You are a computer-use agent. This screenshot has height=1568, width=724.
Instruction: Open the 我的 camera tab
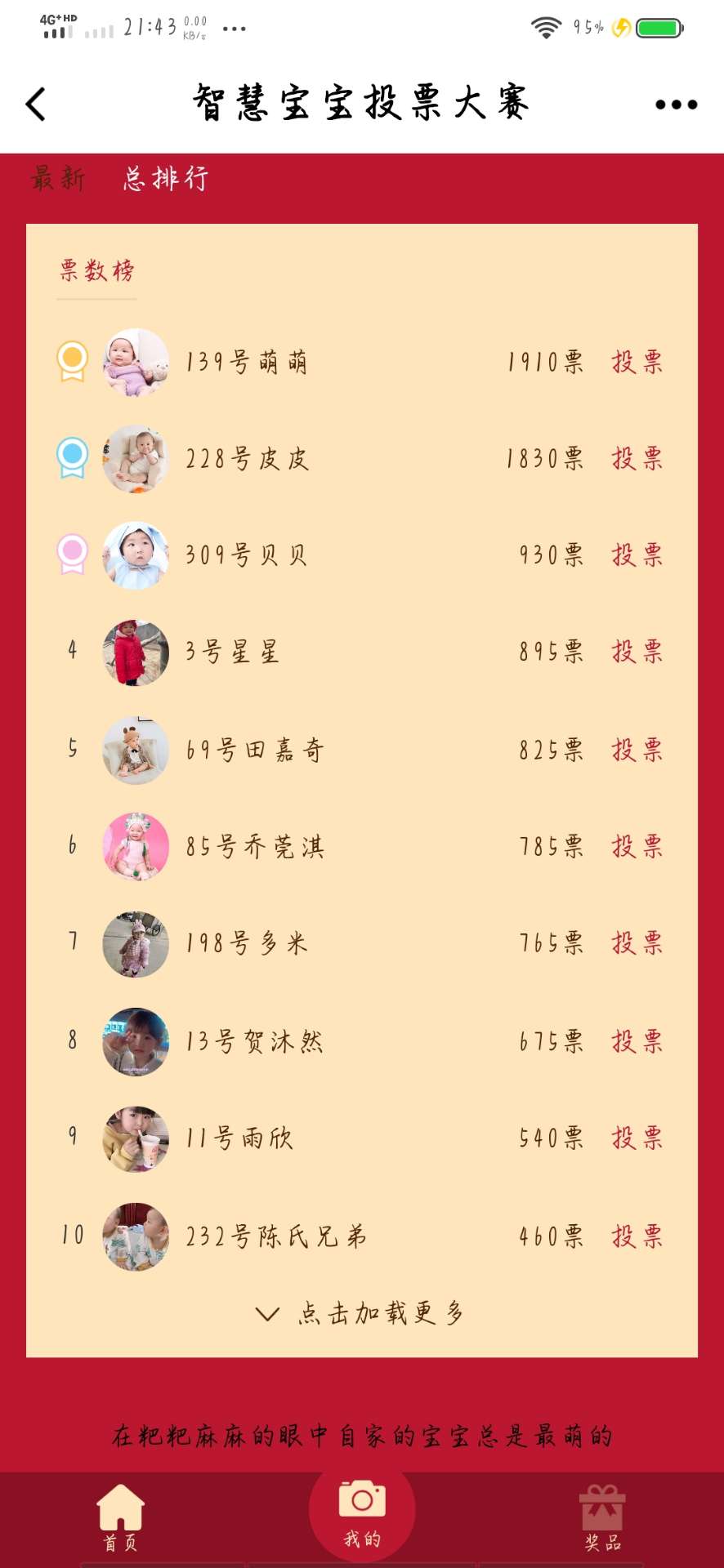pyautogui.click(x=362, y=1511)
